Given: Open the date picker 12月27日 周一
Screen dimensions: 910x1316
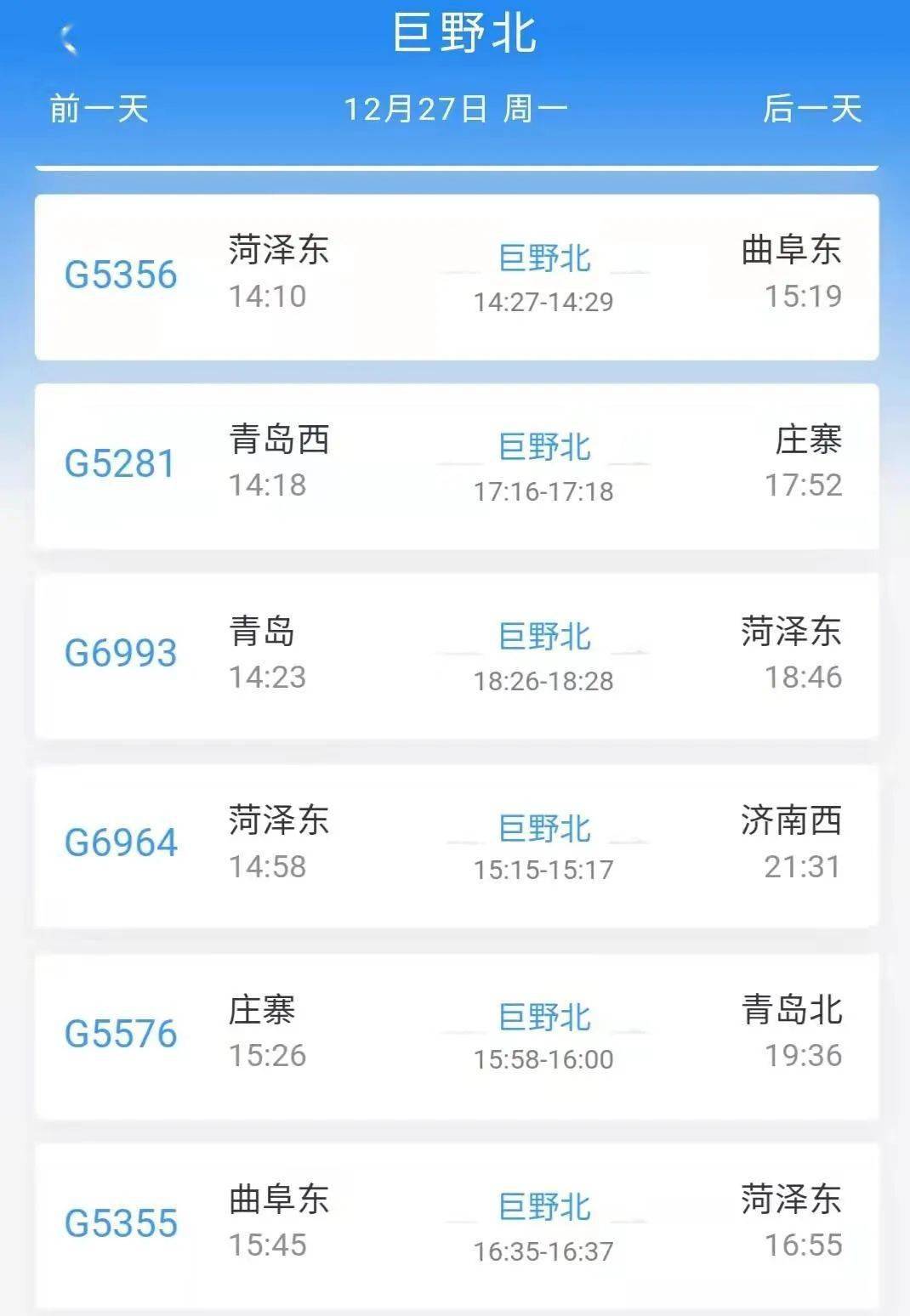Looking at the screenshot, I should point(455,110).
